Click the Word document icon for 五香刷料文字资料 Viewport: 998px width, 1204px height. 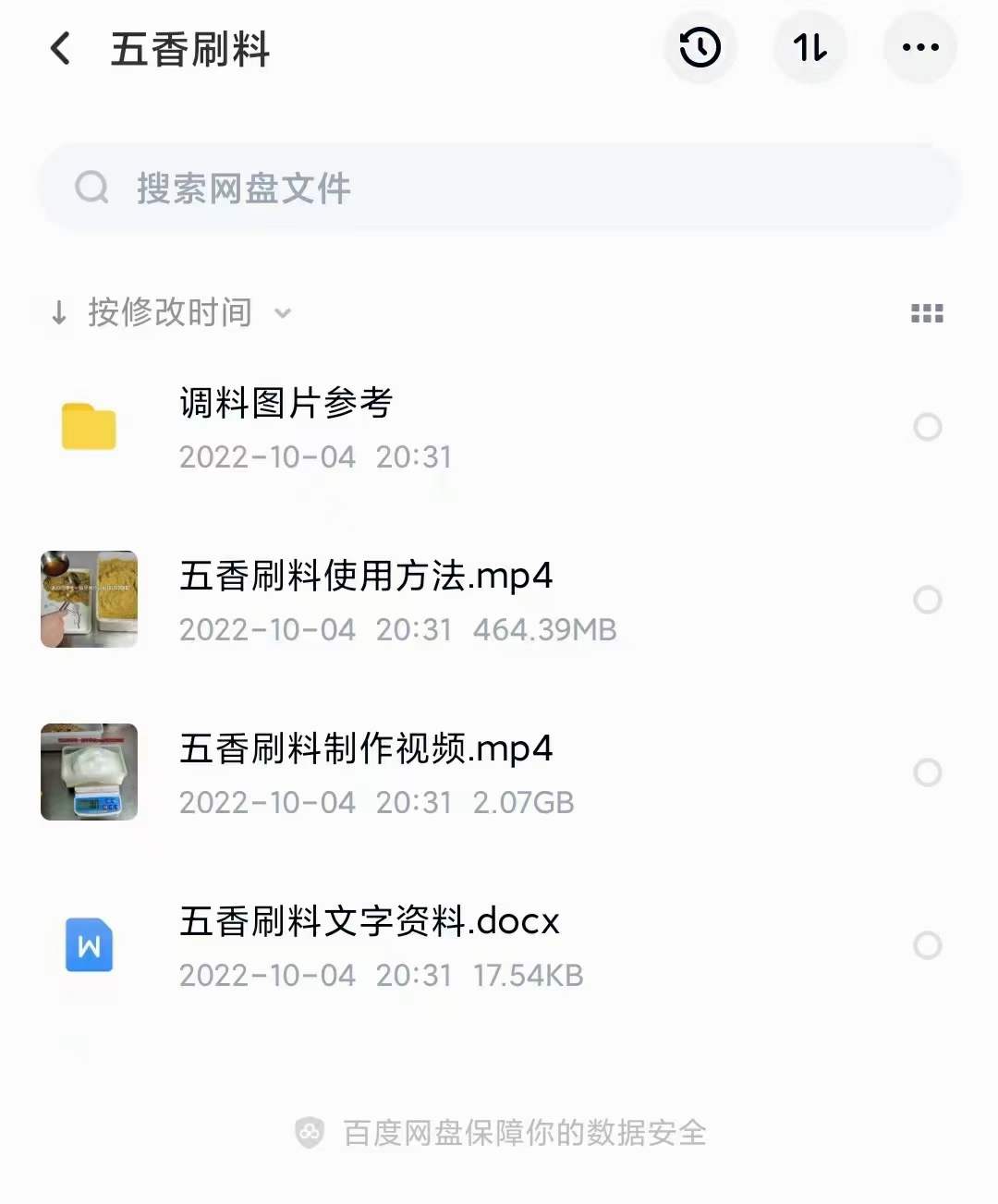pyautogui.click(x=88, y=945)
